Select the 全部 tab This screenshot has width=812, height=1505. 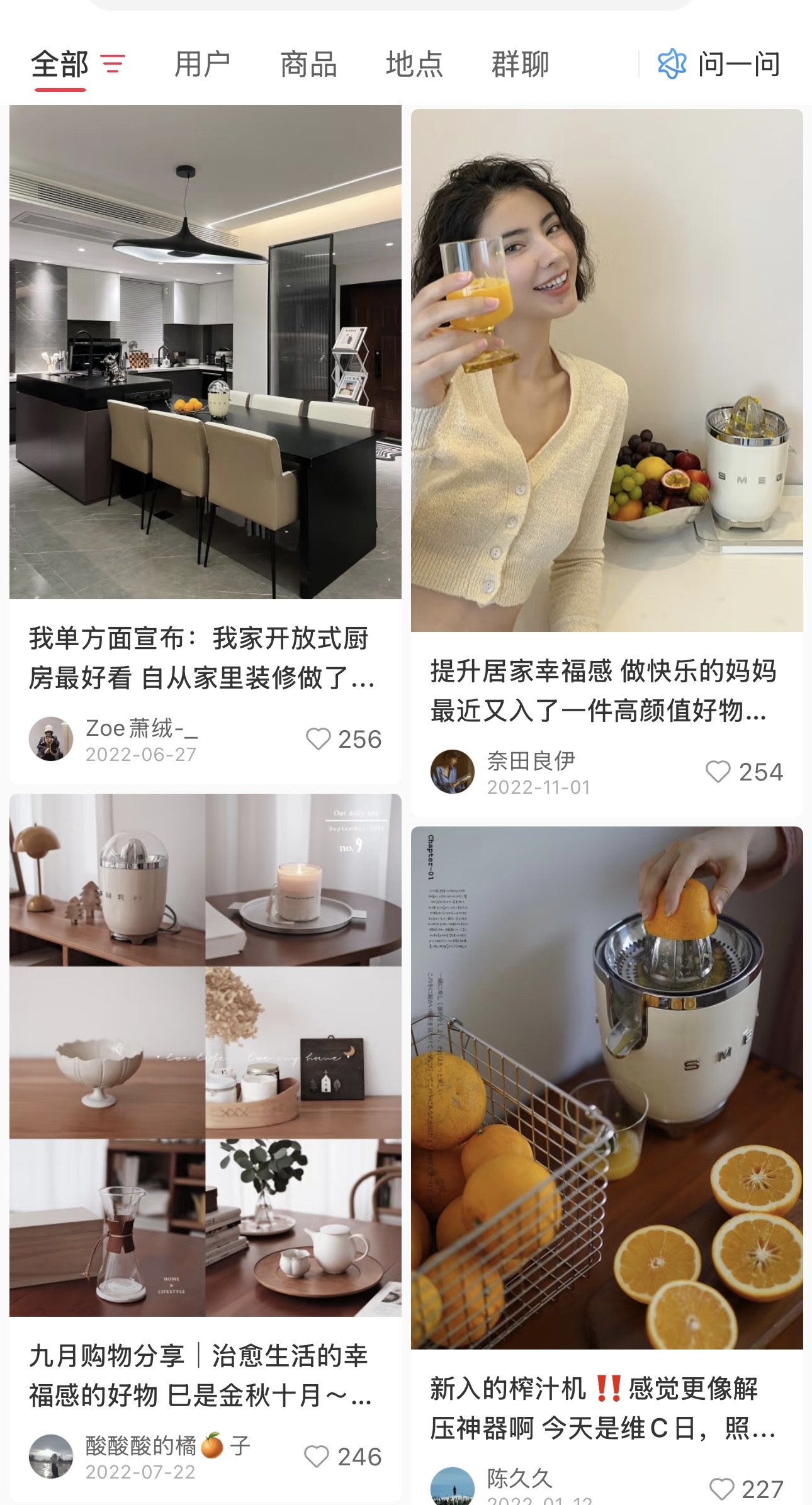click(60, 64)
